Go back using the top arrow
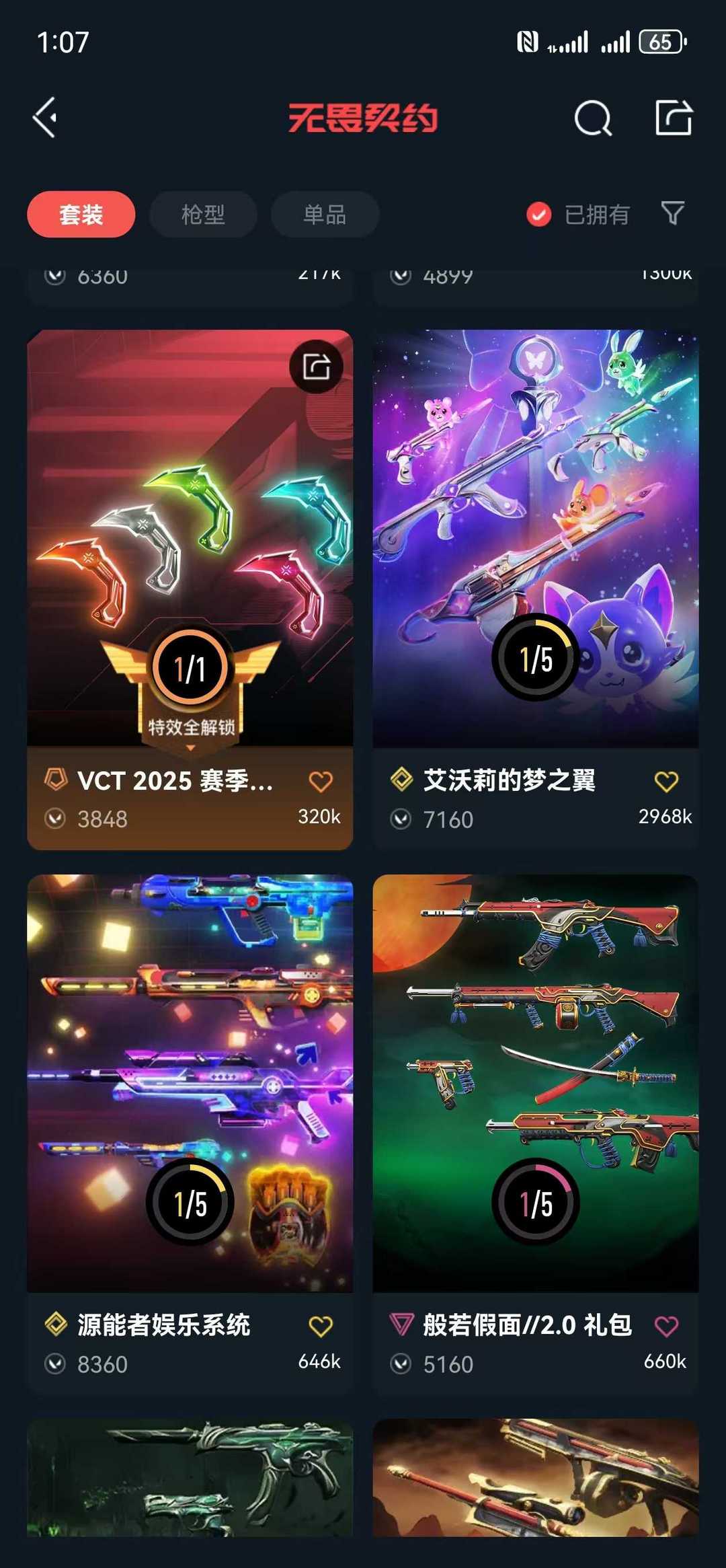The height and width of the screenshot is (1568, 726). click(45, 118)
